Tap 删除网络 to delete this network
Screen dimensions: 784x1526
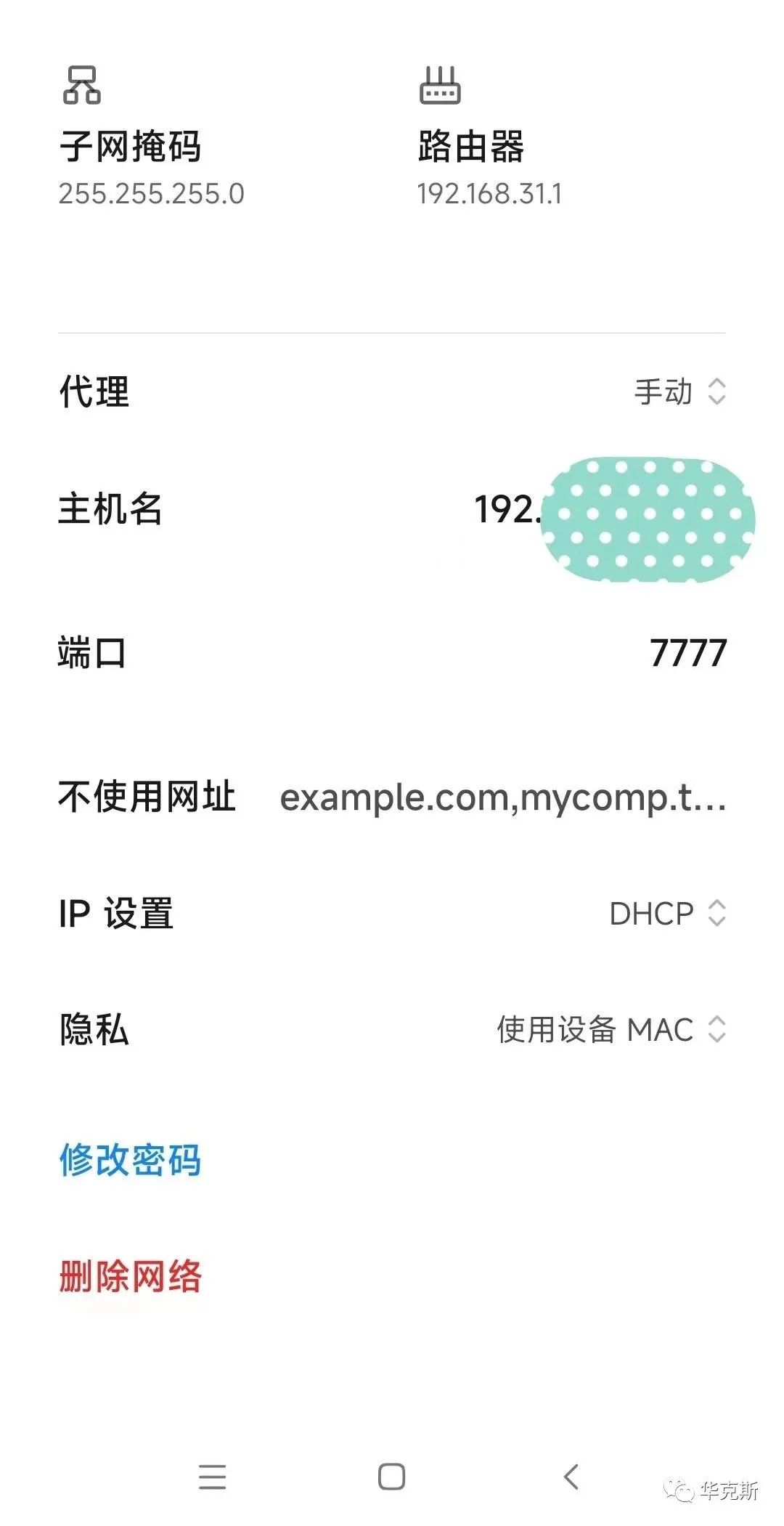[130, 1276]
